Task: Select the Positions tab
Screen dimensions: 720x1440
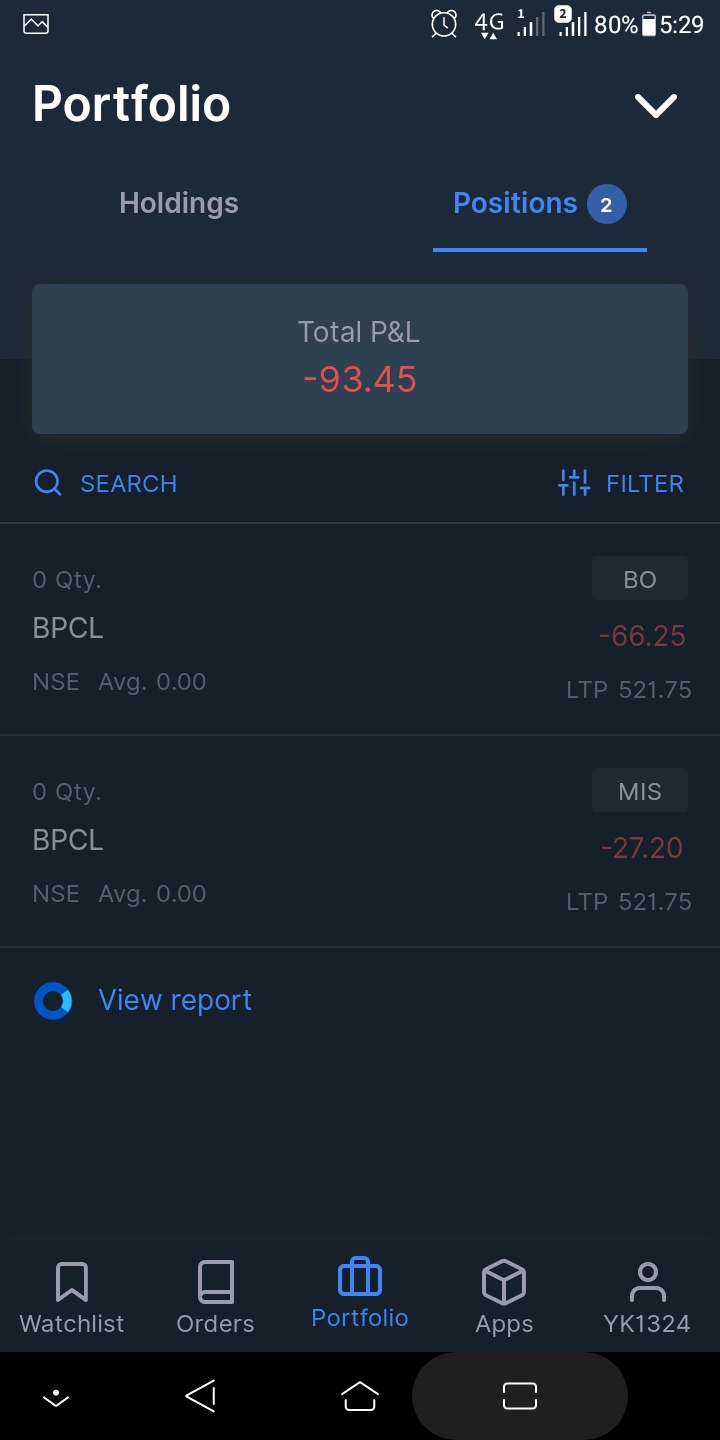Action: pos(539,204)
